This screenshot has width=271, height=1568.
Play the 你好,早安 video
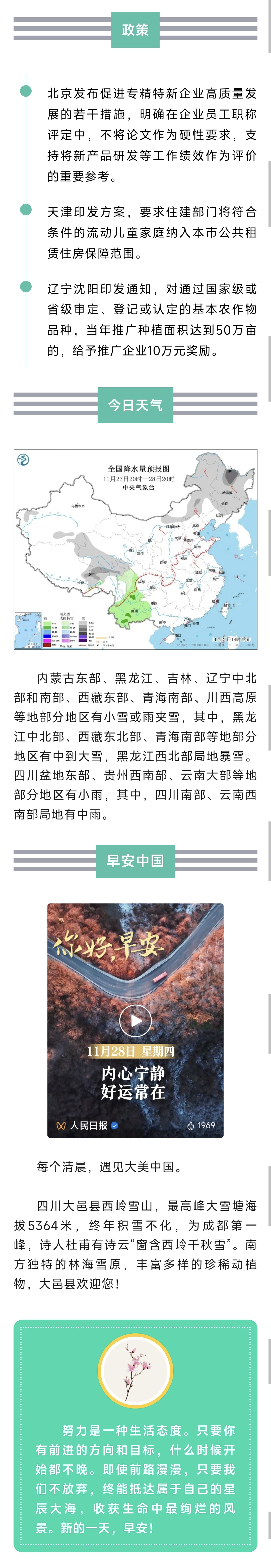pos(135,1020)
